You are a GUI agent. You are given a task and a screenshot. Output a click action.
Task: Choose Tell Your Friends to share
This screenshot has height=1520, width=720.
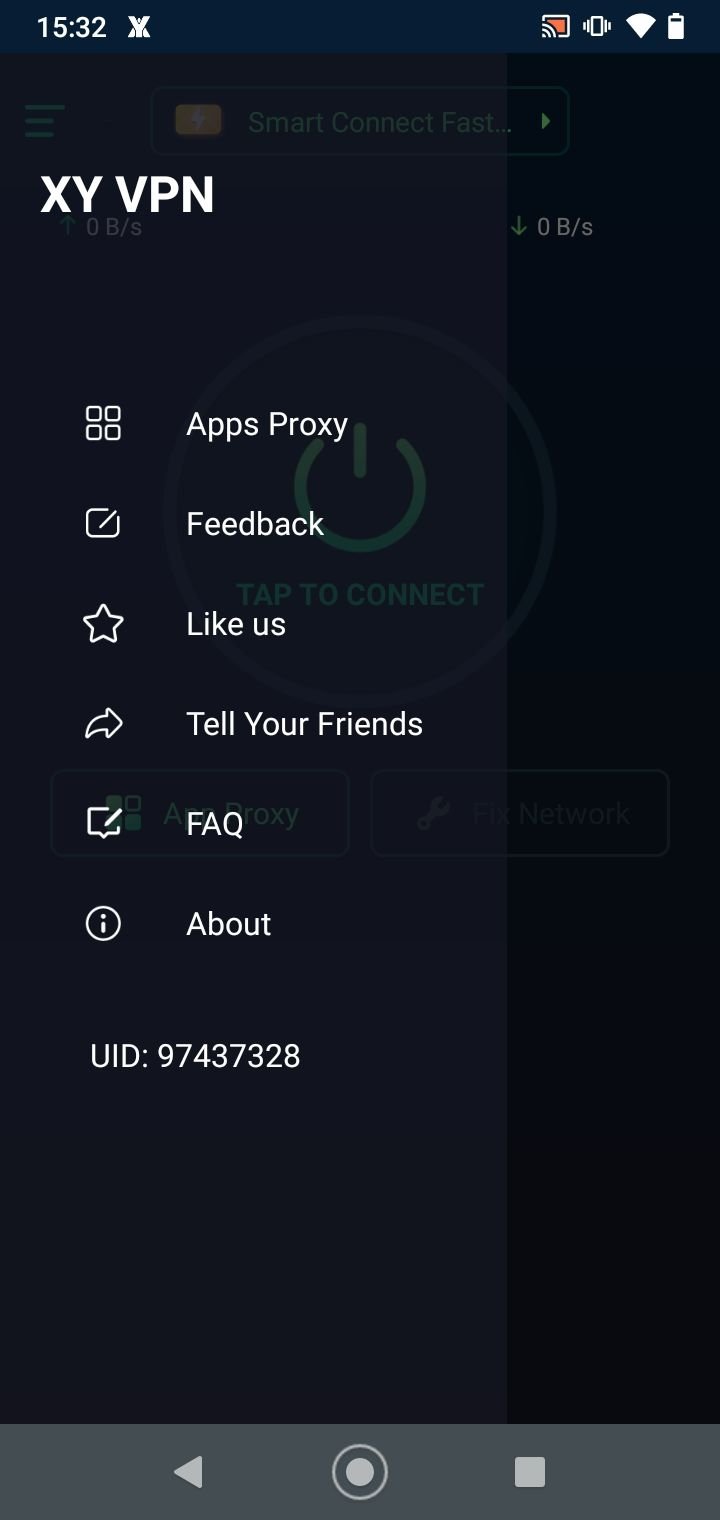pos(253,724)
